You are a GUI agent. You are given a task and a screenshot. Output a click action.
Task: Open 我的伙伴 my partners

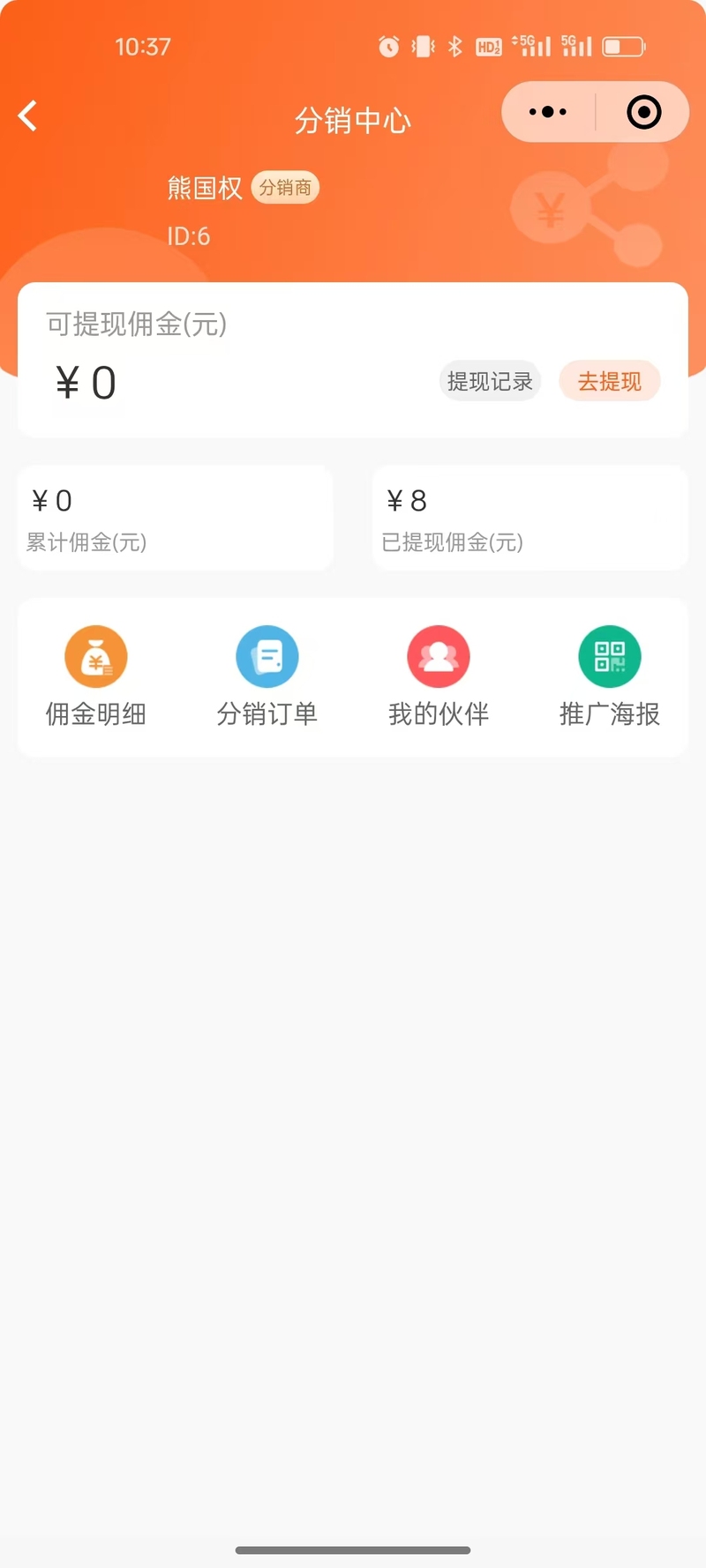click(439, 676)
